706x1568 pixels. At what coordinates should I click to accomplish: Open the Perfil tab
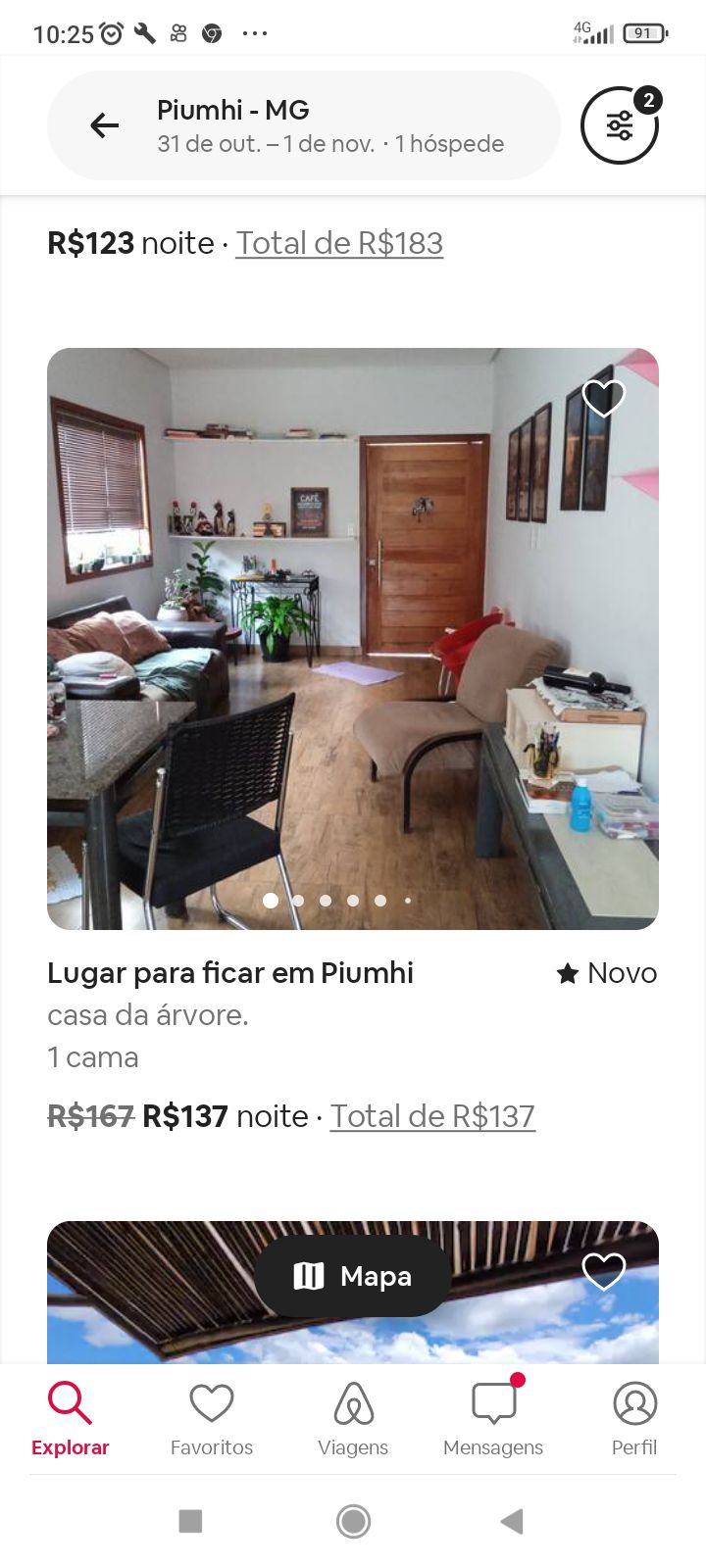coord(634,1418)
